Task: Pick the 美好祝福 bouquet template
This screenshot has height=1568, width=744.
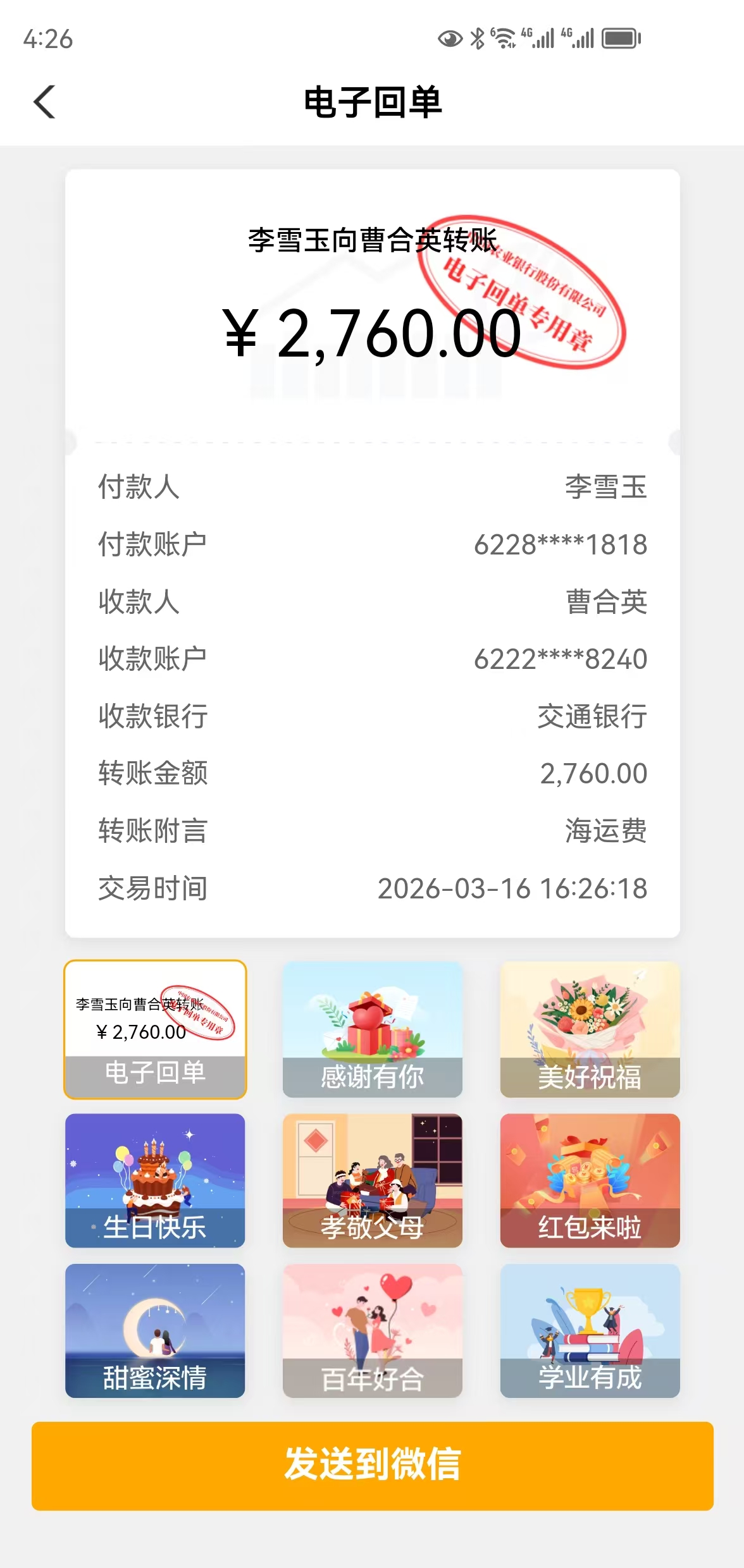Action: (590, 1029)
